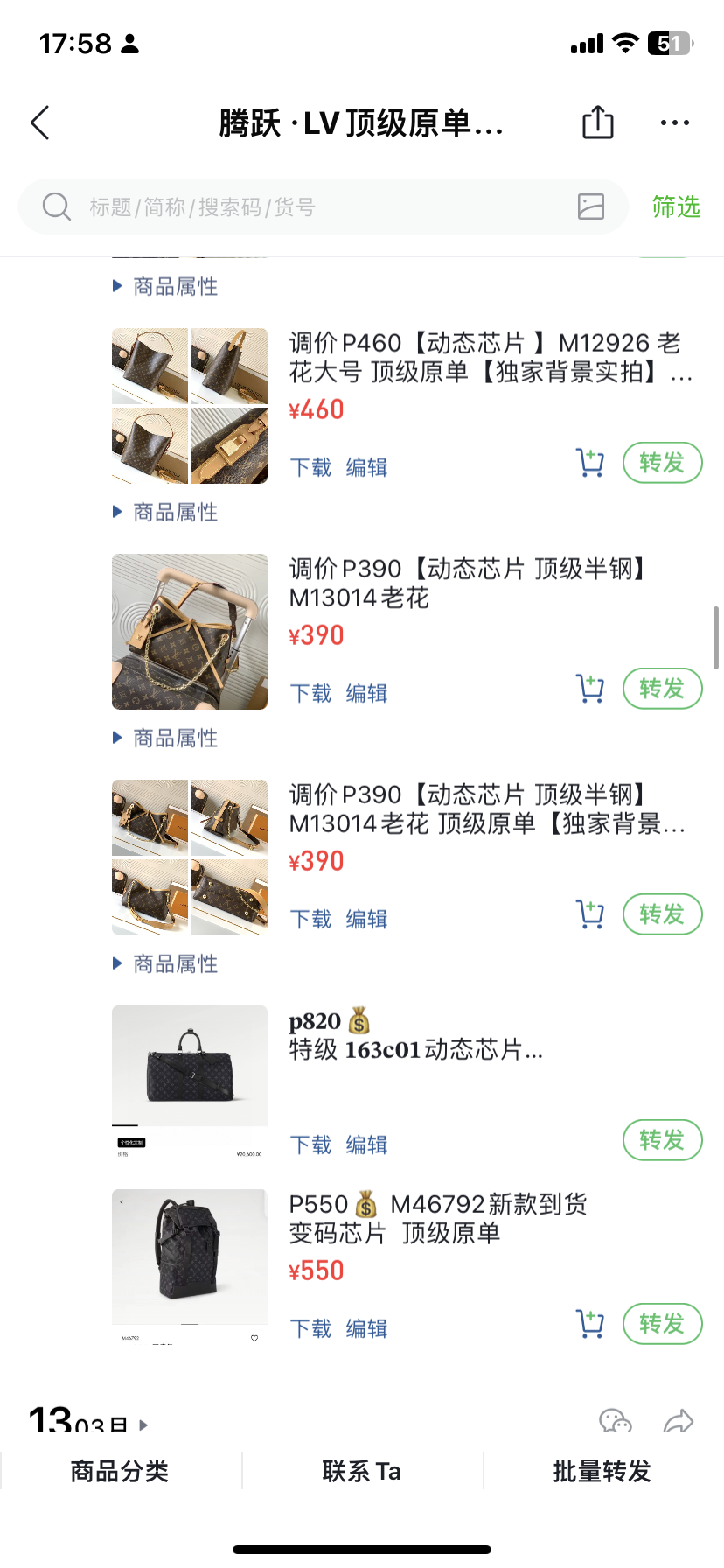This screenshot has width=724, height=1568.
Task: Forward the p820 特级 163c01 item
Action: (x=662, y=1140)
